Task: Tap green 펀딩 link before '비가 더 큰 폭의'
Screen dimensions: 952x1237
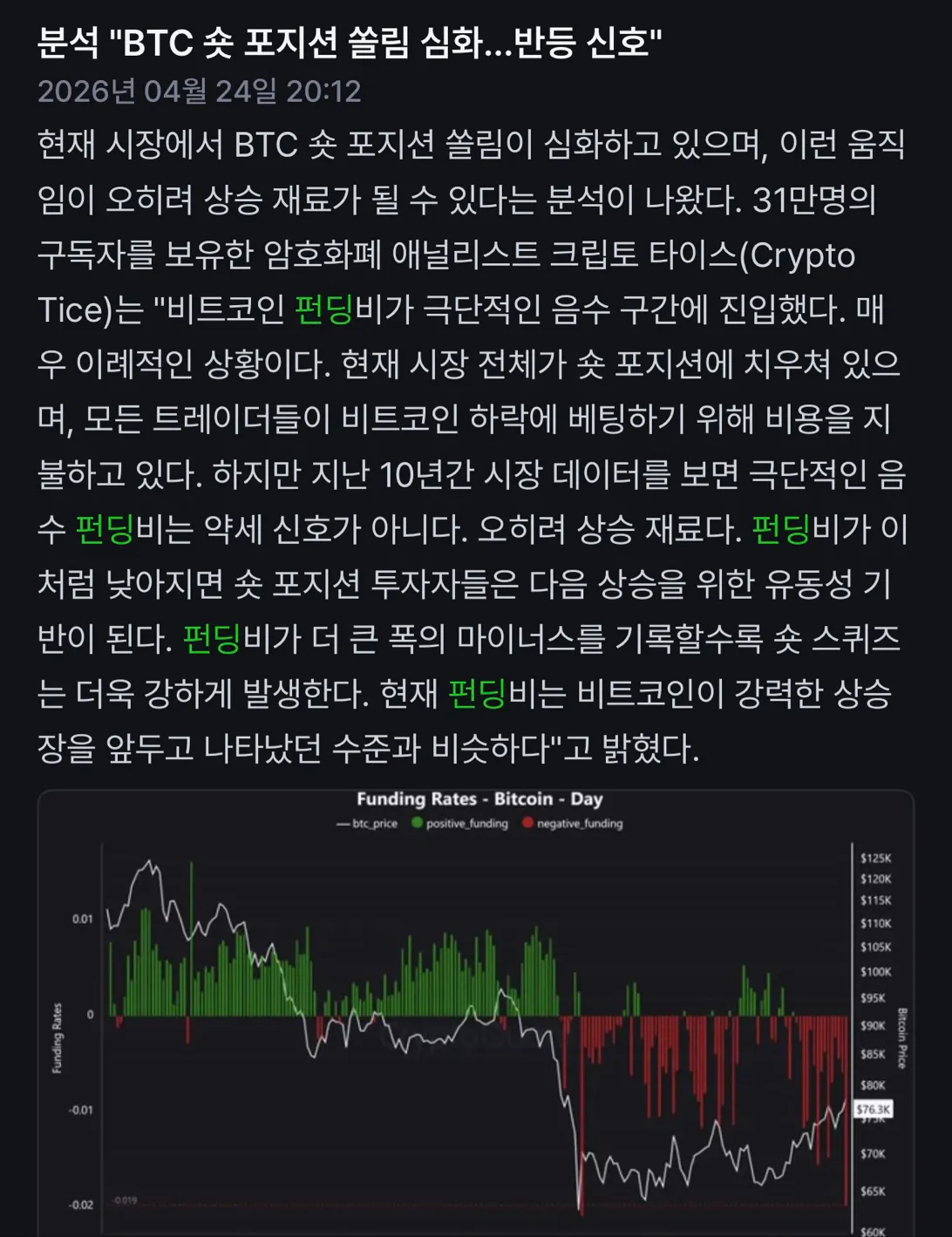Action: pyautogui.click(x=212, y=639)
